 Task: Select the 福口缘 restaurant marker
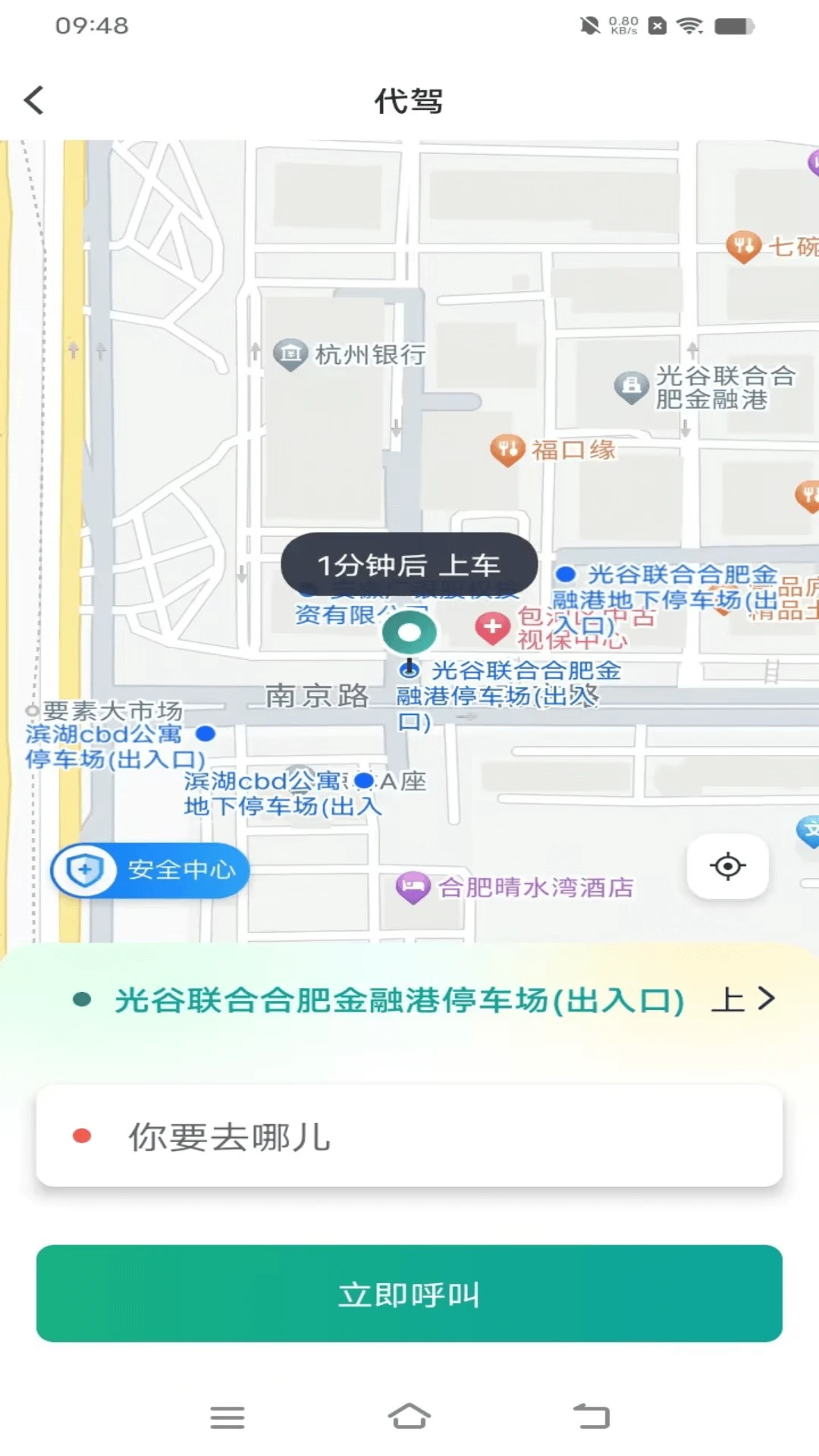[507, 448]
